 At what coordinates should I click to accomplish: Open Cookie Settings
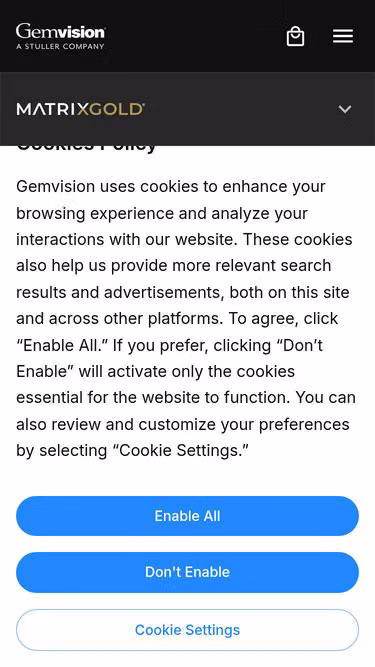pyautogui.click(x=188, y=630)
